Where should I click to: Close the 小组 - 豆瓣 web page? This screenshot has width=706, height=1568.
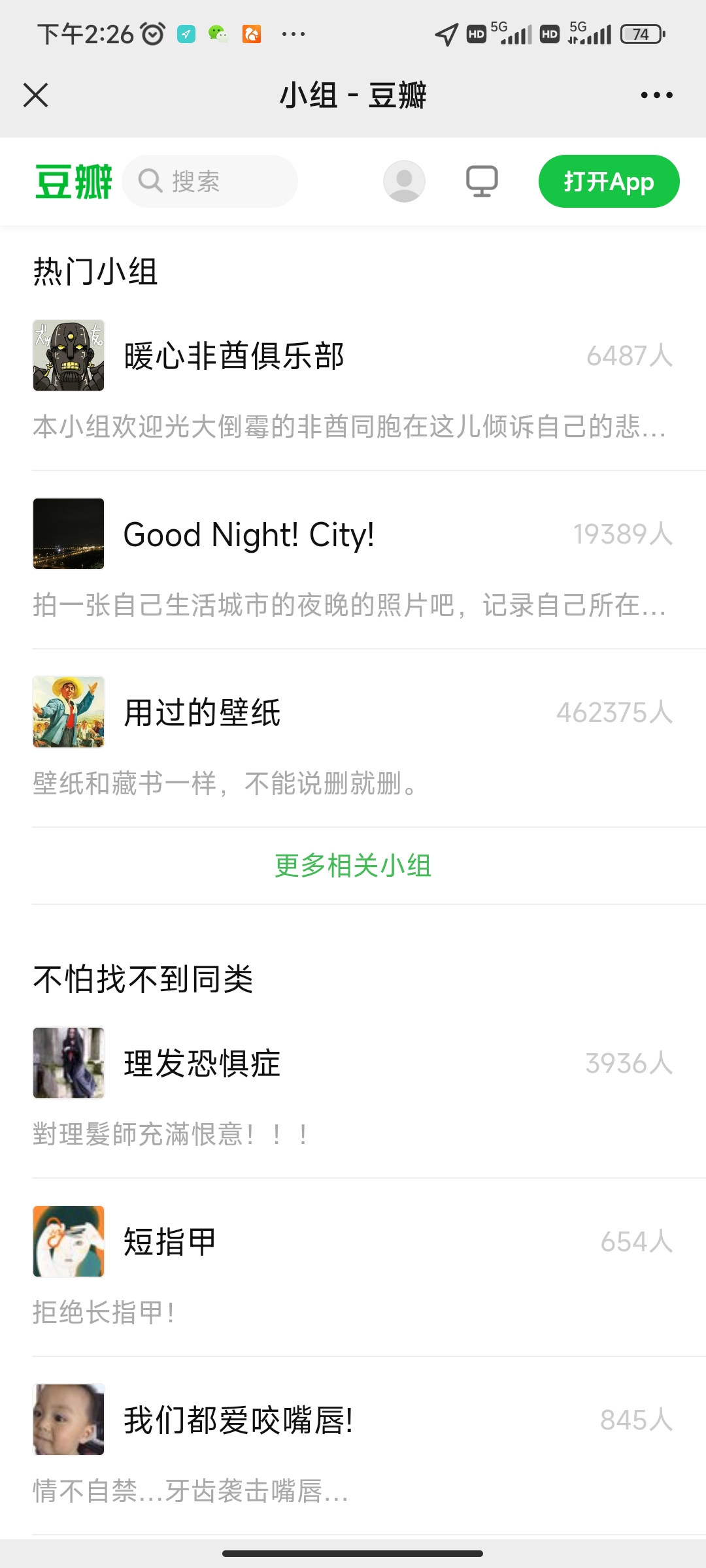click(36, 95)
